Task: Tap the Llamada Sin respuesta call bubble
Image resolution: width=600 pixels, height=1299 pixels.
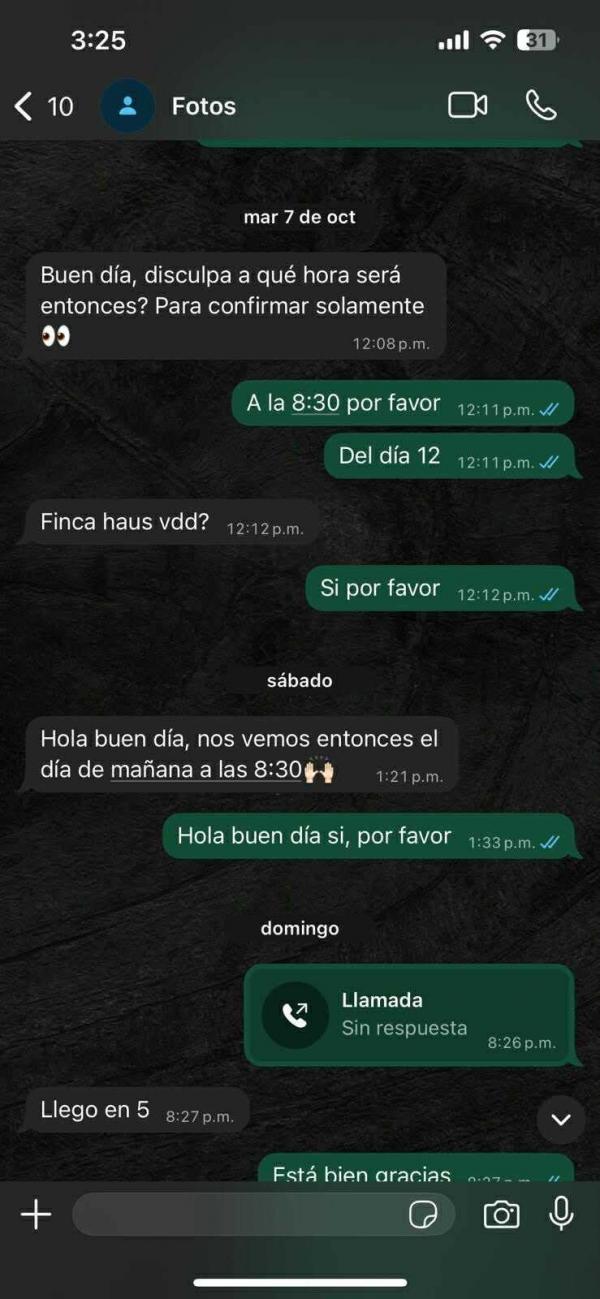Action: (408, 1014)
